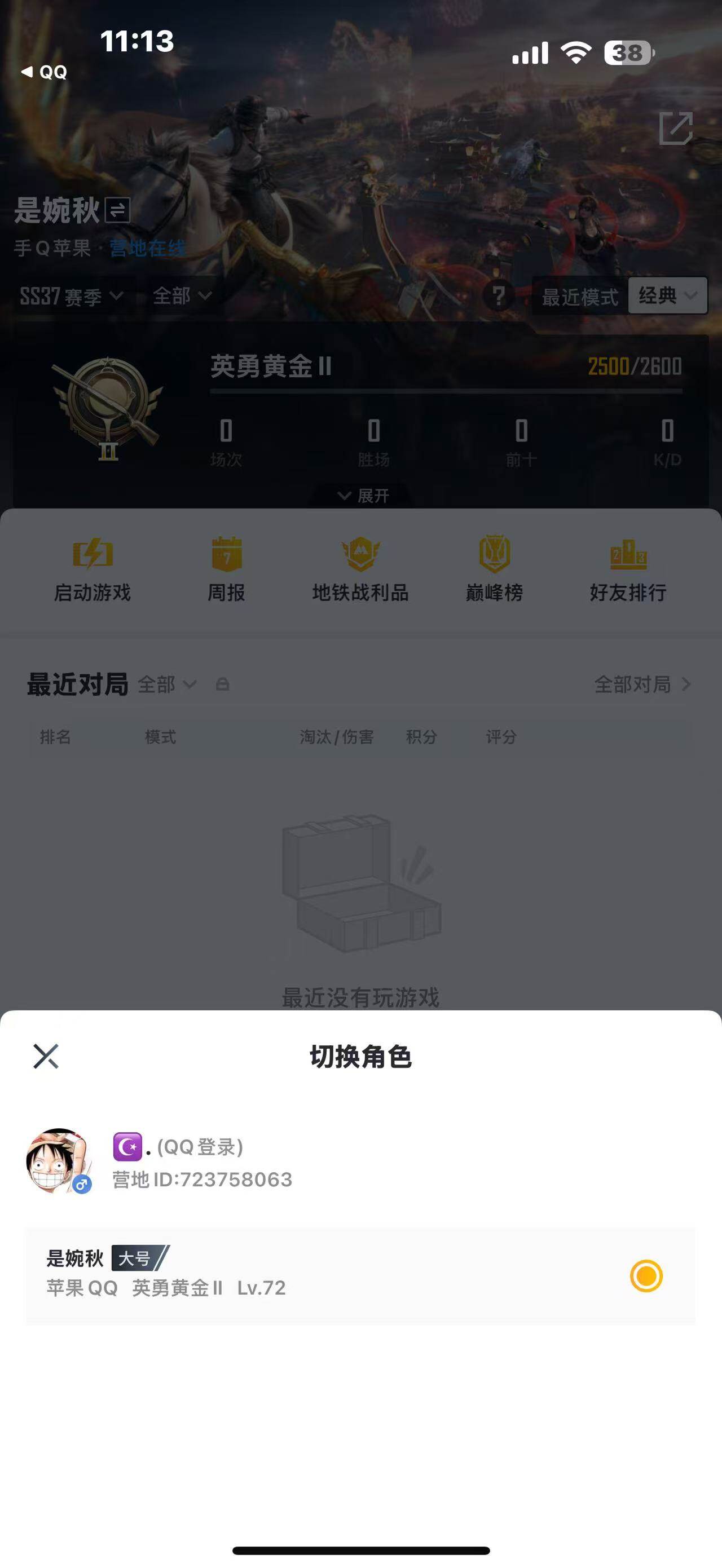Expand the 经典 mode dropdown
This screenshot has width=722, height=1568.
[666, 297]
